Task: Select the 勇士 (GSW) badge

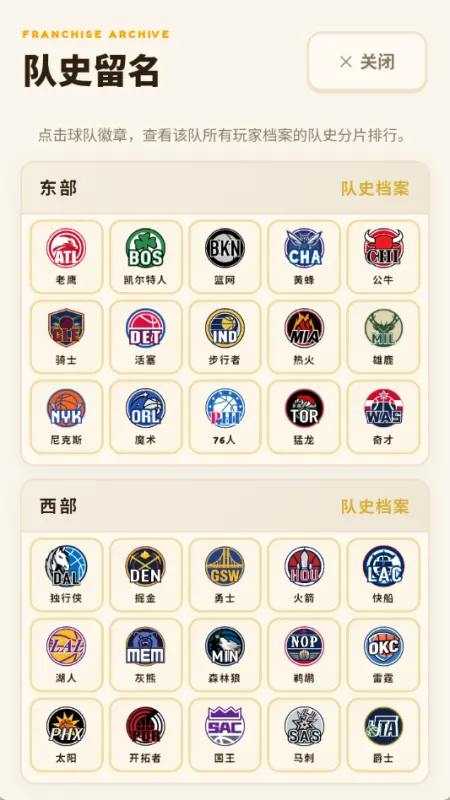Action: tap(225, 575)
